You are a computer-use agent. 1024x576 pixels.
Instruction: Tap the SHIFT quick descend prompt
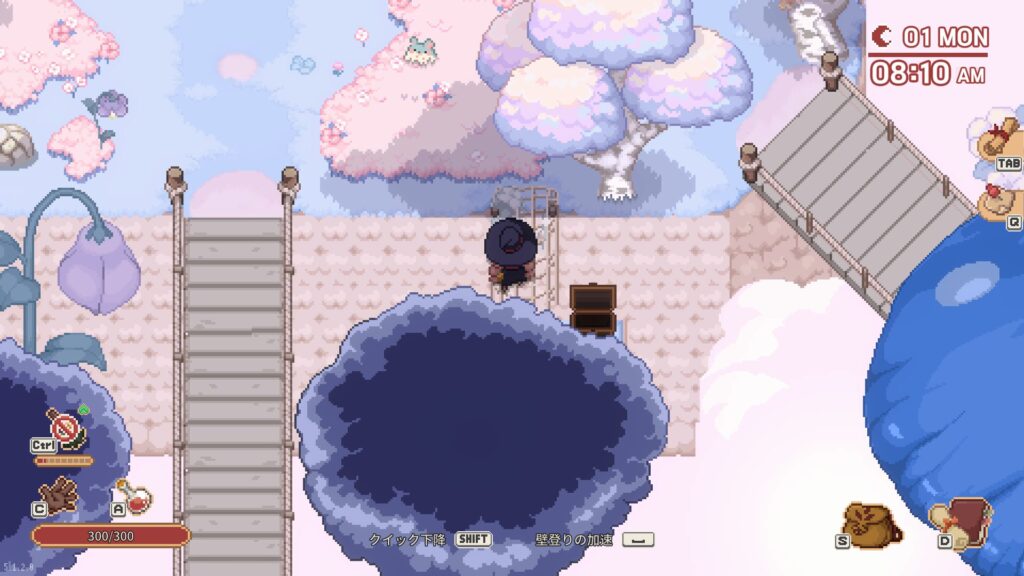[473, 539]
